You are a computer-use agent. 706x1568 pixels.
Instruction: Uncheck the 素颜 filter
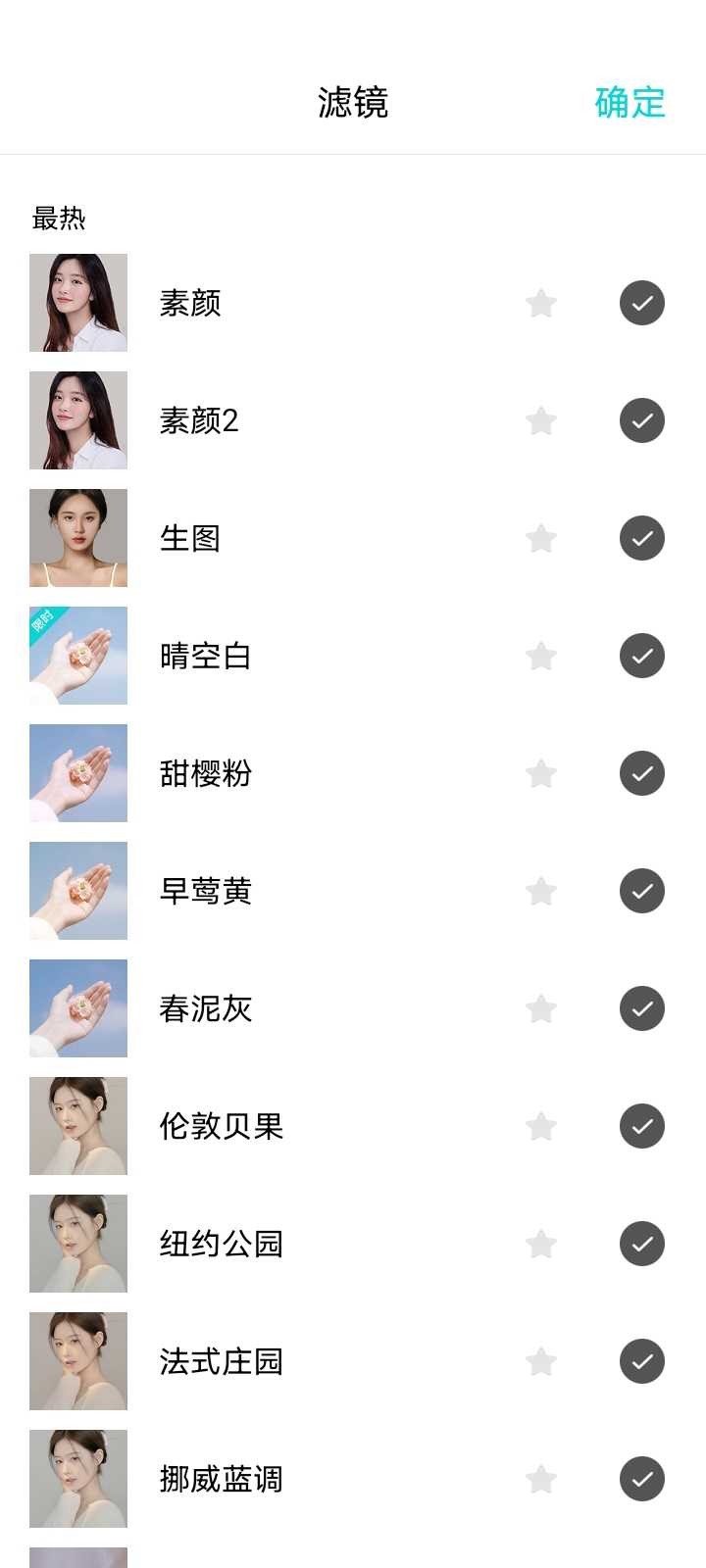coord(642,303)
